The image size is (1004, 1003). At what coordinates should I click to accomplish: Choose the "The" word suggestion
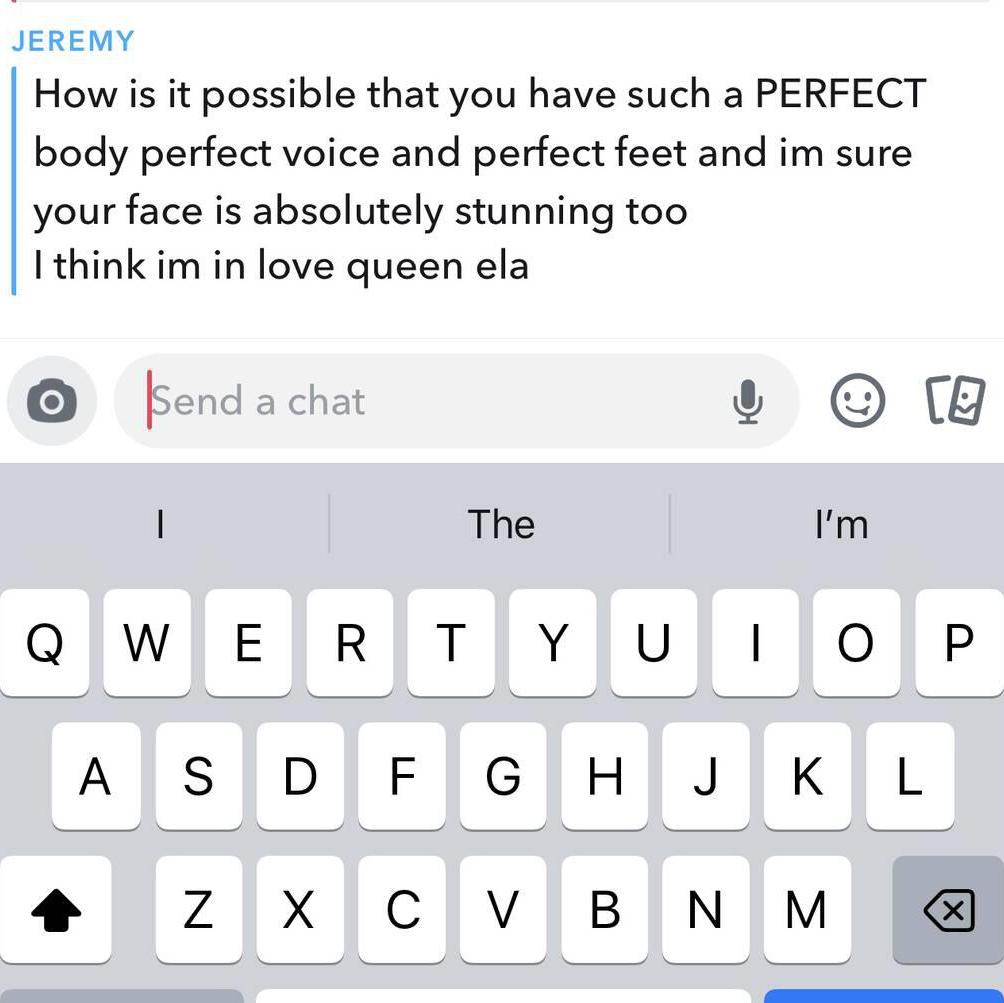coord(501,524)
